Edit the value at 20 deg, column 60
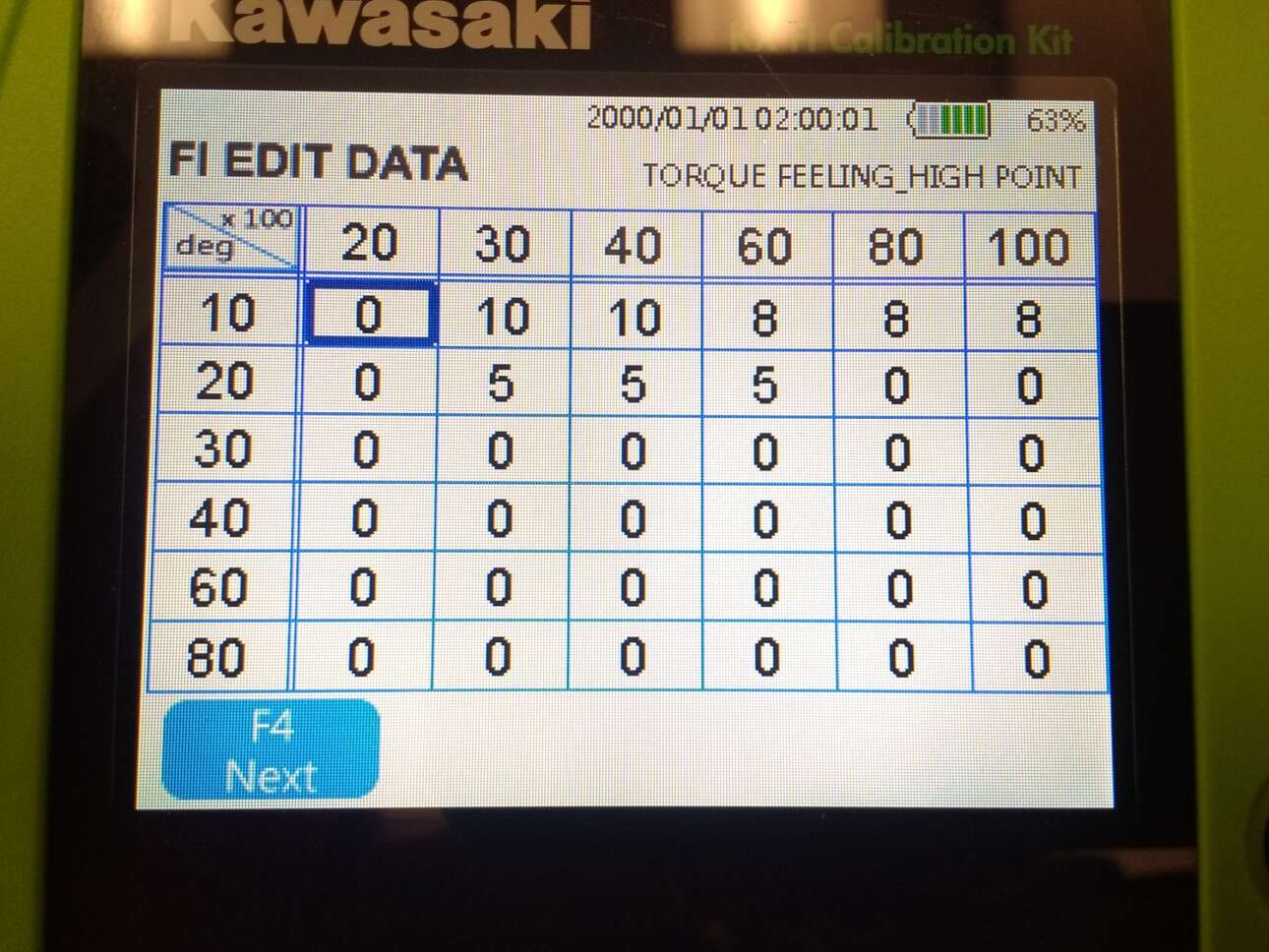 765,385
